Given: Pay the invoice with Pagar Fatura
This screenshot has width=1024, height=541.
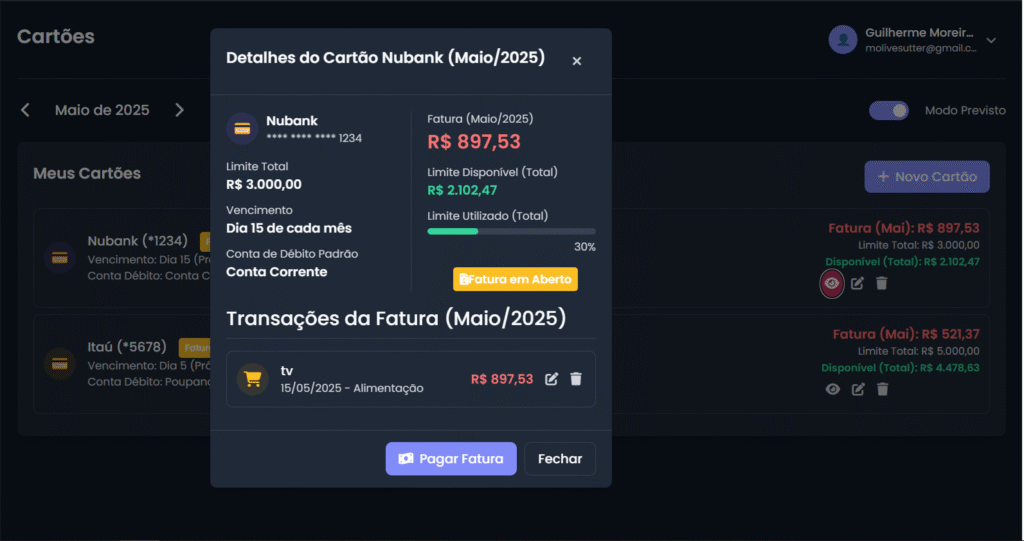Looking at the screenshot, I should [x=451, y=459].
